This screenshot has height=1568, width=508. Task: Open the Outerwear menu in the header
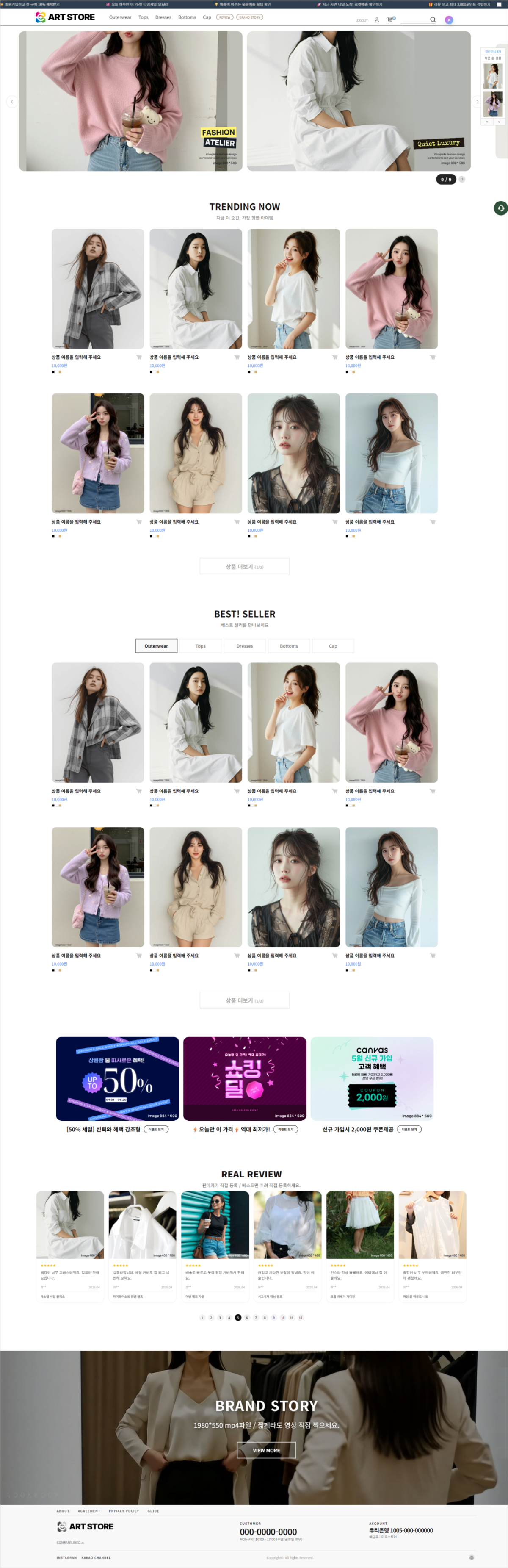[x=120, y=17]
